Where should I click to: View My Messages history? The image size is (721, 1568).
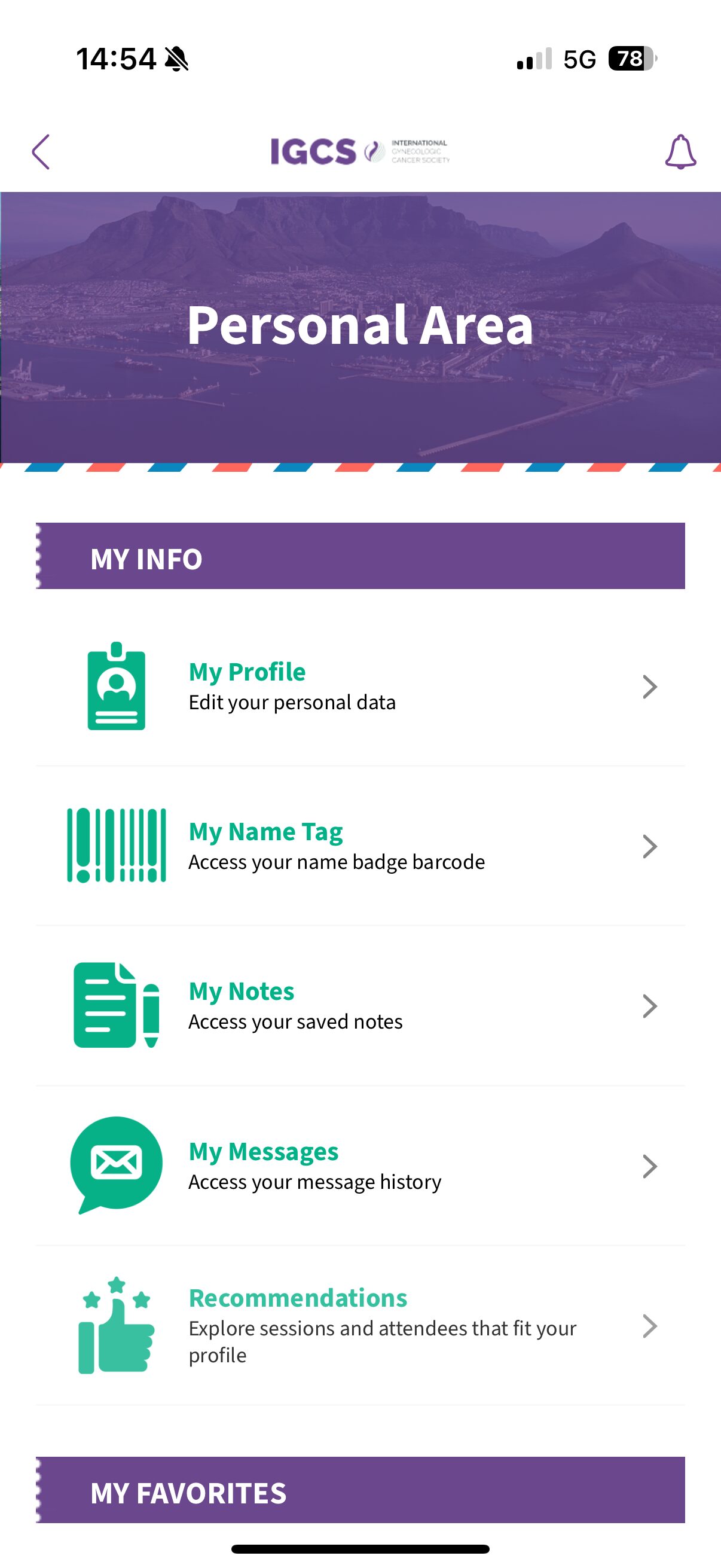(x=360, y=1166)
